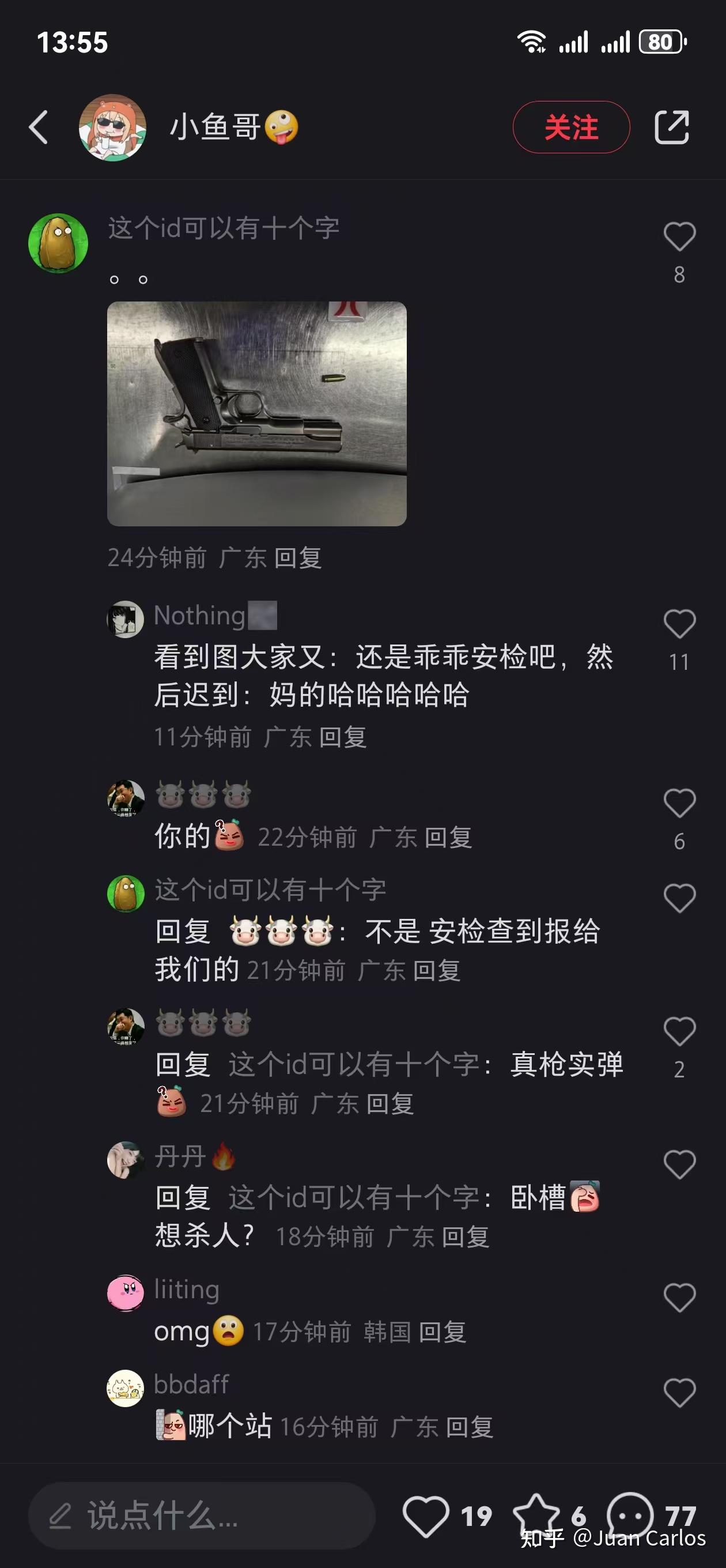Open 小鱼哥's profile avatar
The width and height of the screenshot is (726, 1568).
tap(112, 128)
